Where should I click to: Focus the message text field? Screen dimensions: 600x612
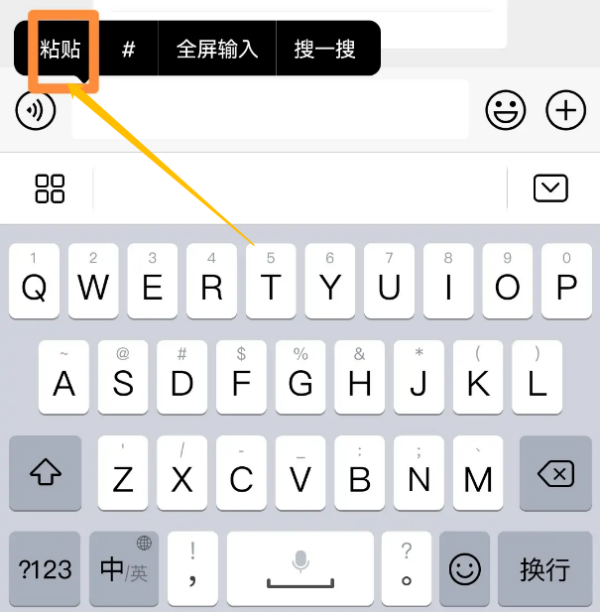tap(270, 111)
